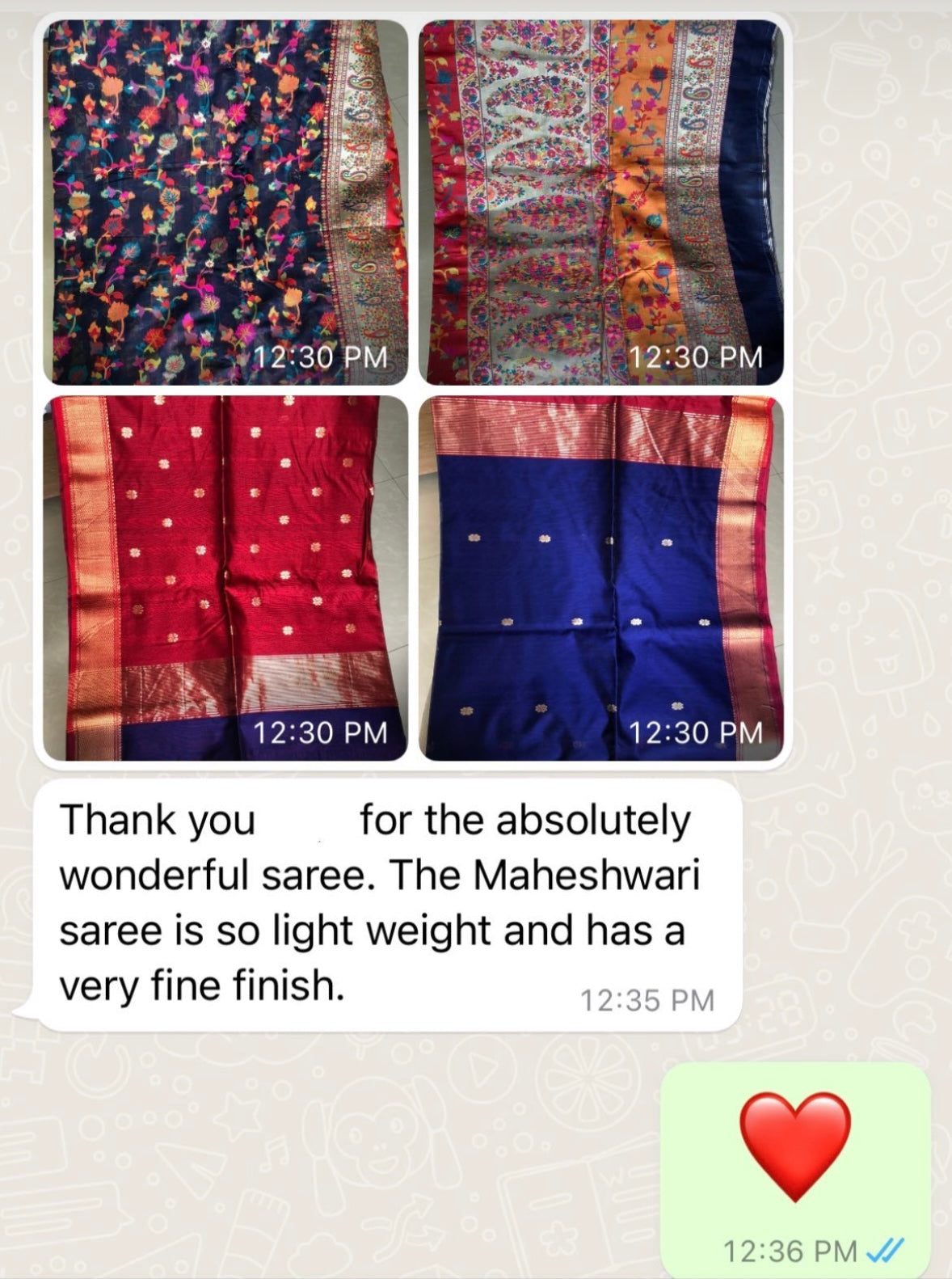Image resolution: width=952 pixels, height=1279 pixels.
Task: View the red saree with gold dots photo
Action: click(x=225, y=577)
